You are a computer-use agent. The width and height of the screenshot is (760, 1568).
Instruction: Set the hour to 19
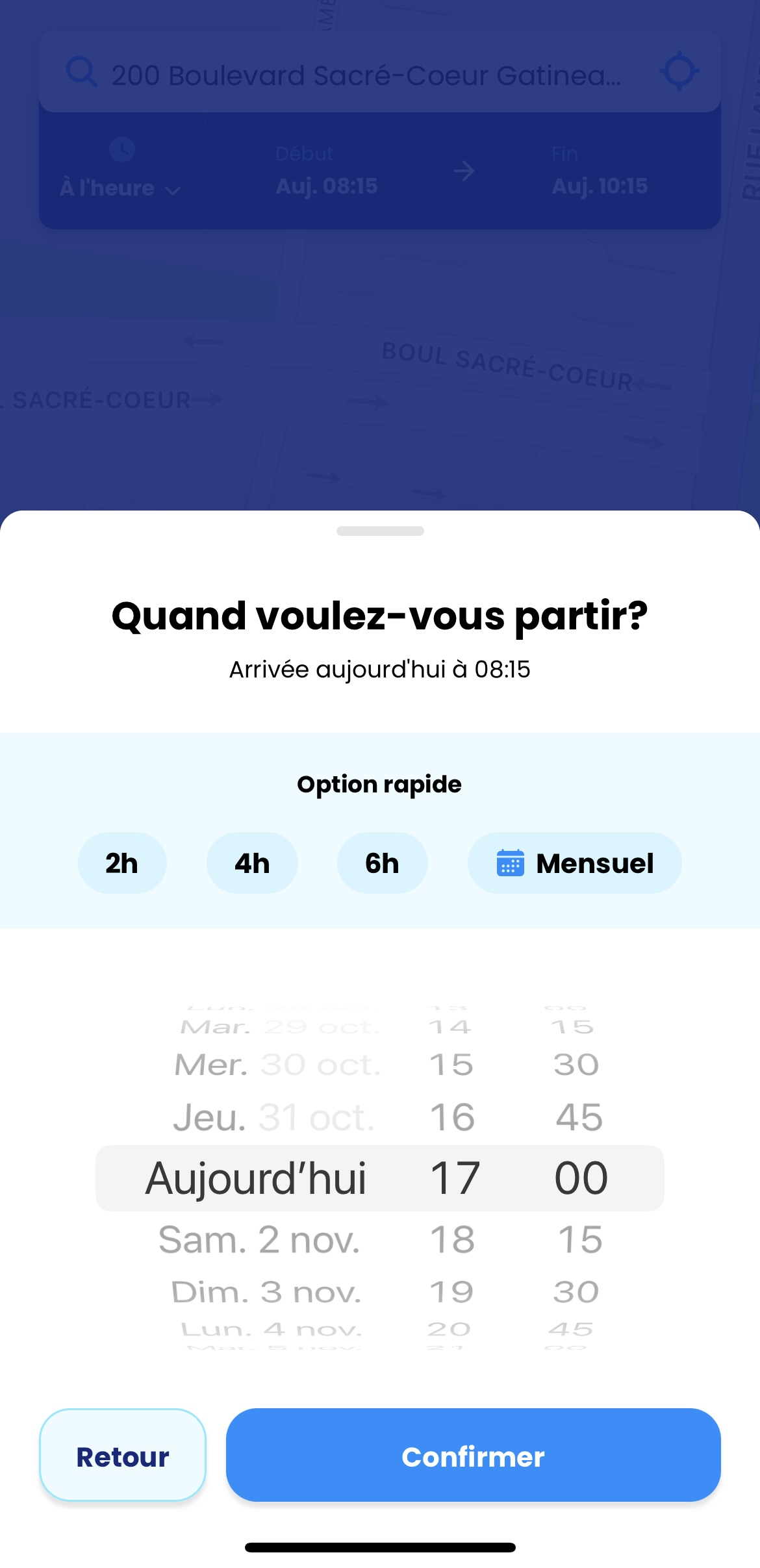451,1293
